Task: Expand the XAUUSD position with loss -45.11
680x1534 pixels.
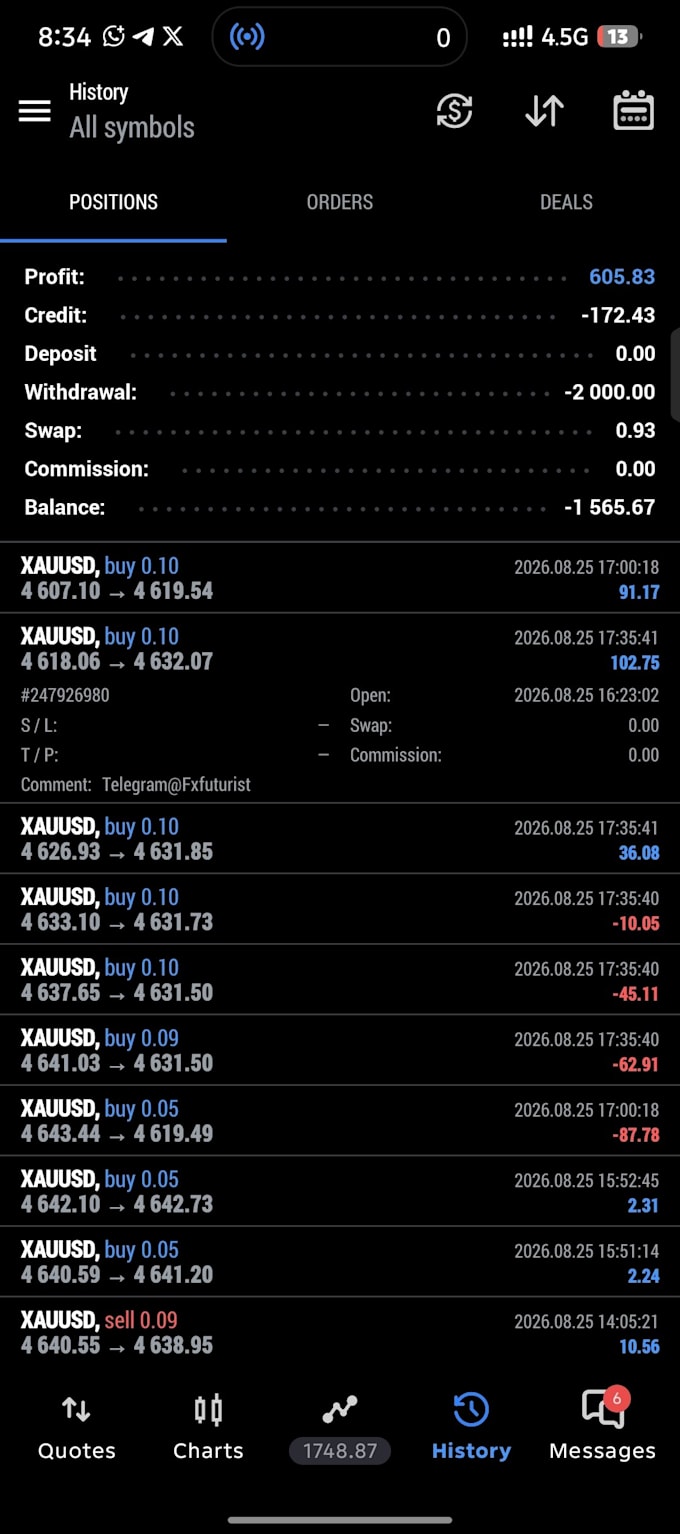Action: click(340, 980)
